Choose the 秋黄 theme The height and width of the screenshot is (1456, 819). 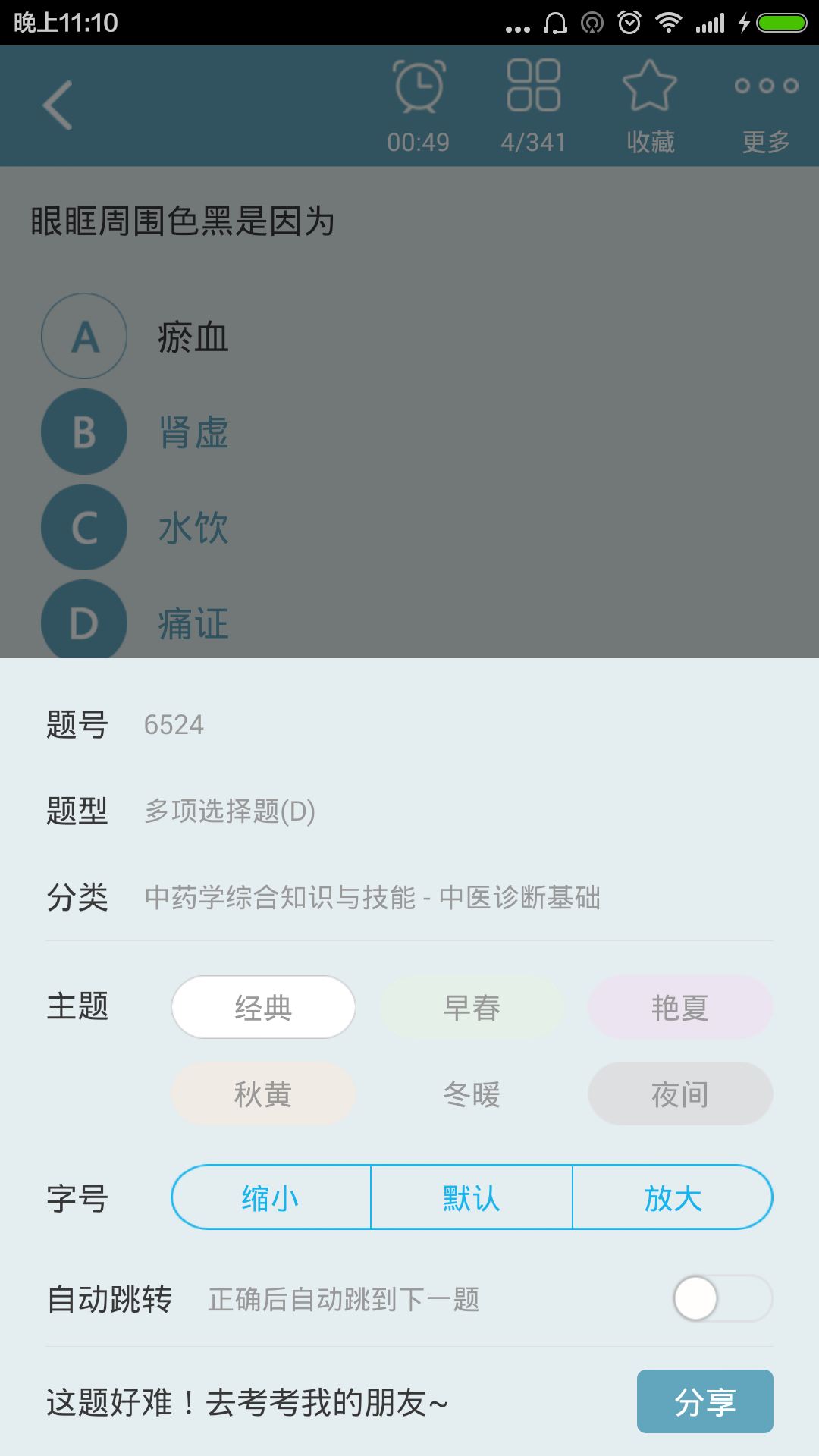263,1094
